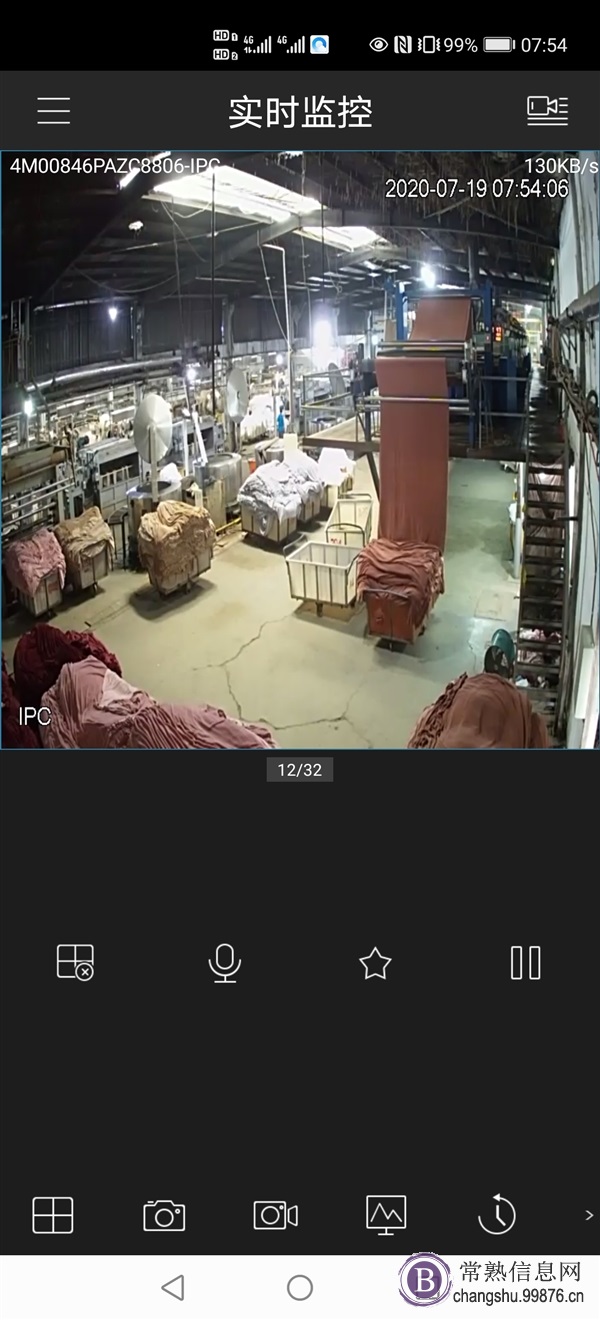The image size is (600, 1320).
Task: Enable microphone talk
Action: [x=225, y=963]
